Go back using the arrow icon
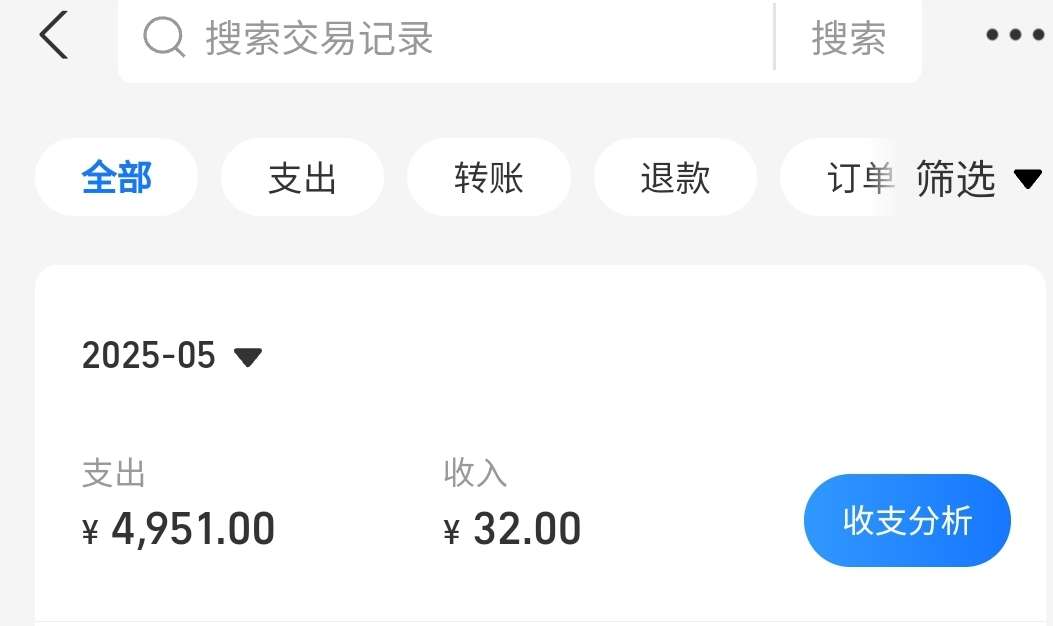Image resolution: width=1053 pixels, height=626 pixels. [x=54, y=37]
